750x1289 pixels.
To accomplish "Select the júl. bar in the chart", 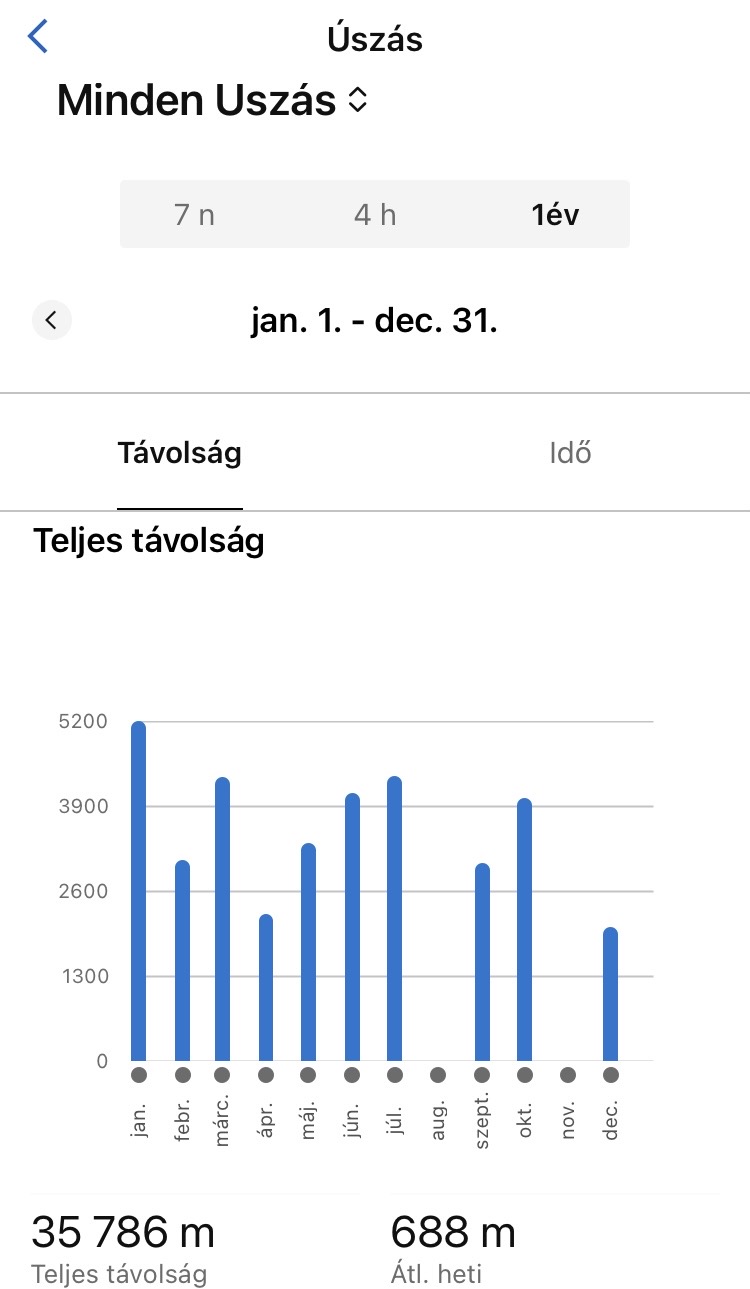I will [394, 918].
